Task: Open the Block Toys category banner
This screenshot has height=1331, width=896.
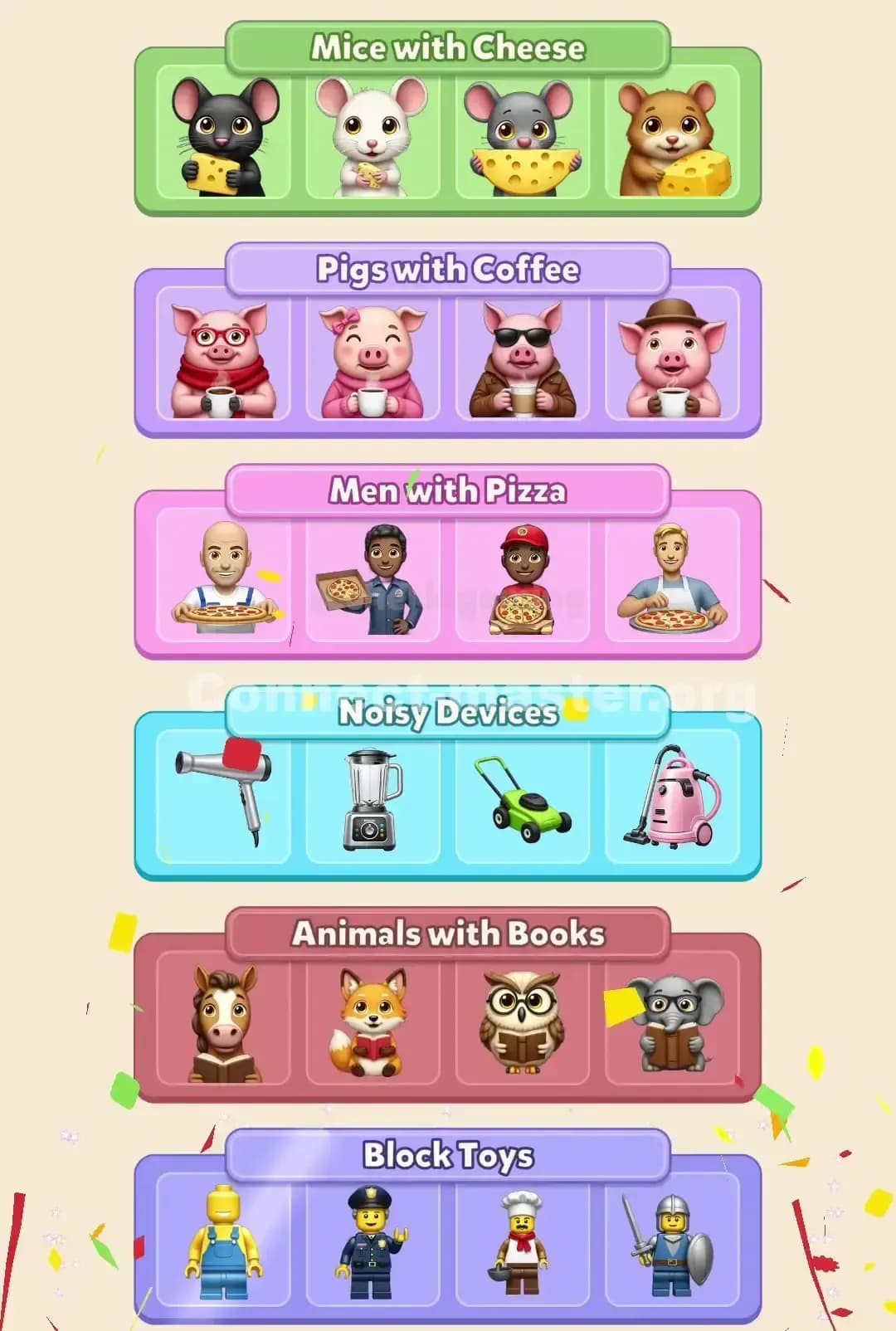Action: [x=448, y=1153]
